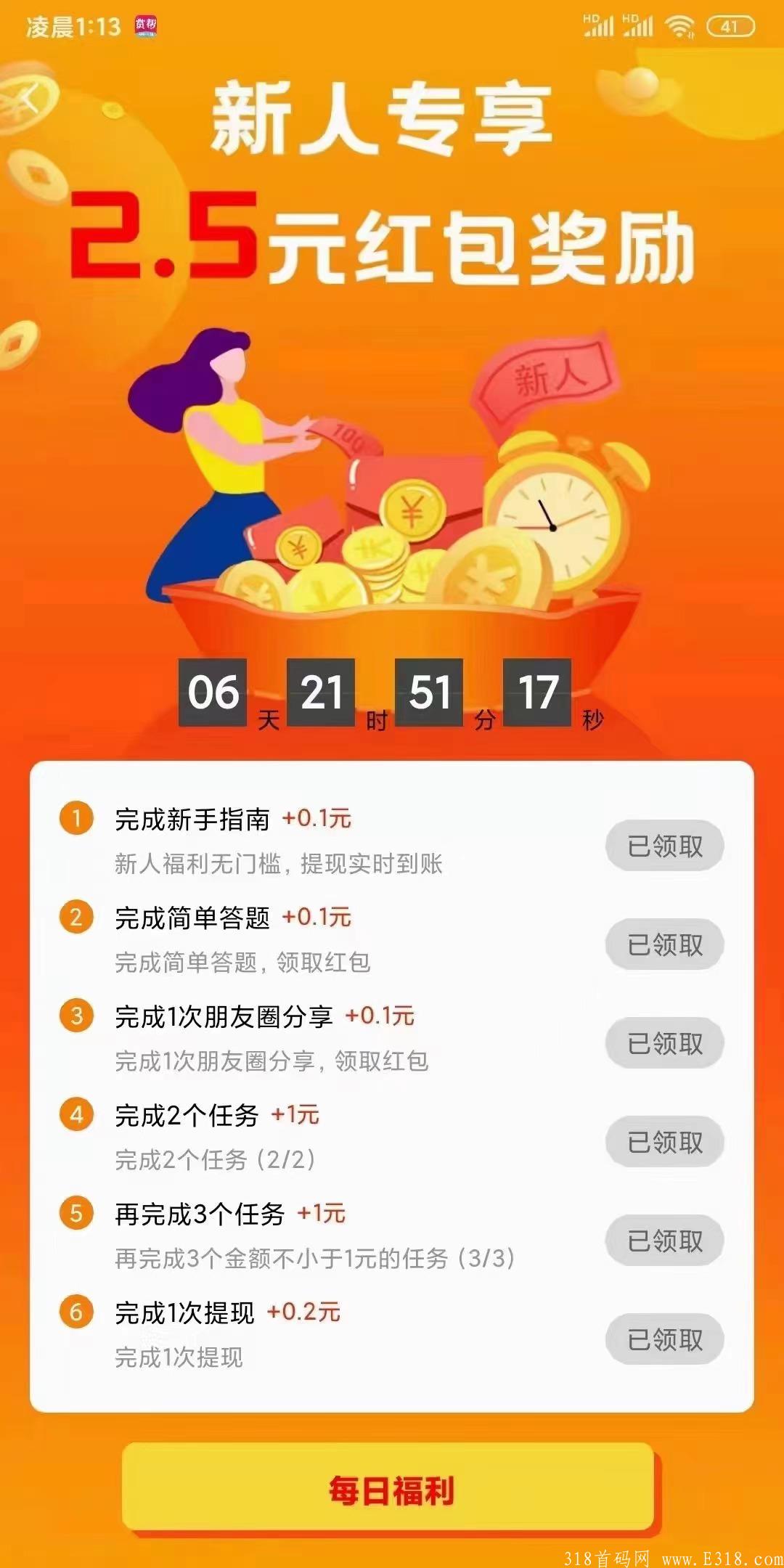Viewport: 784px width, 1568px height.
Task: Click 已领取 for the 完成新手指南 task
Action: pyautogui.click(x=665, y=846)
